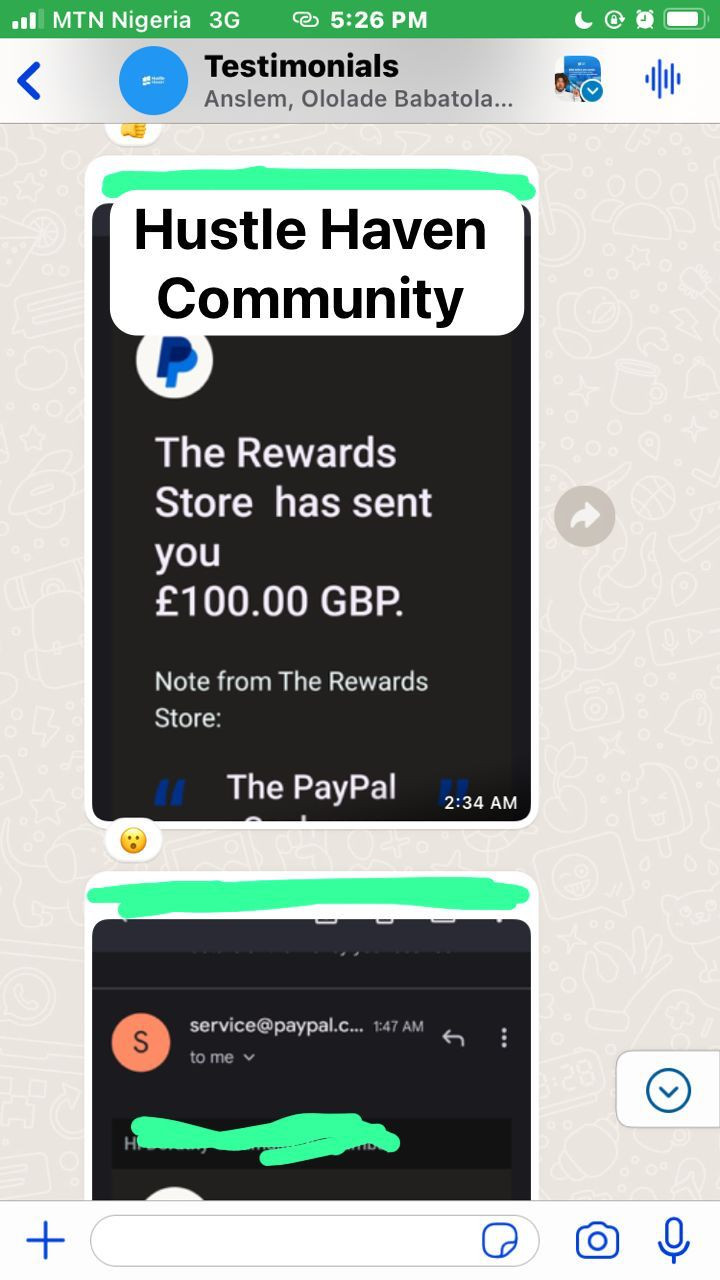Forward the Rewards Store PayPal image
The width and height of the screenshot is (720, 1280).
585,516
